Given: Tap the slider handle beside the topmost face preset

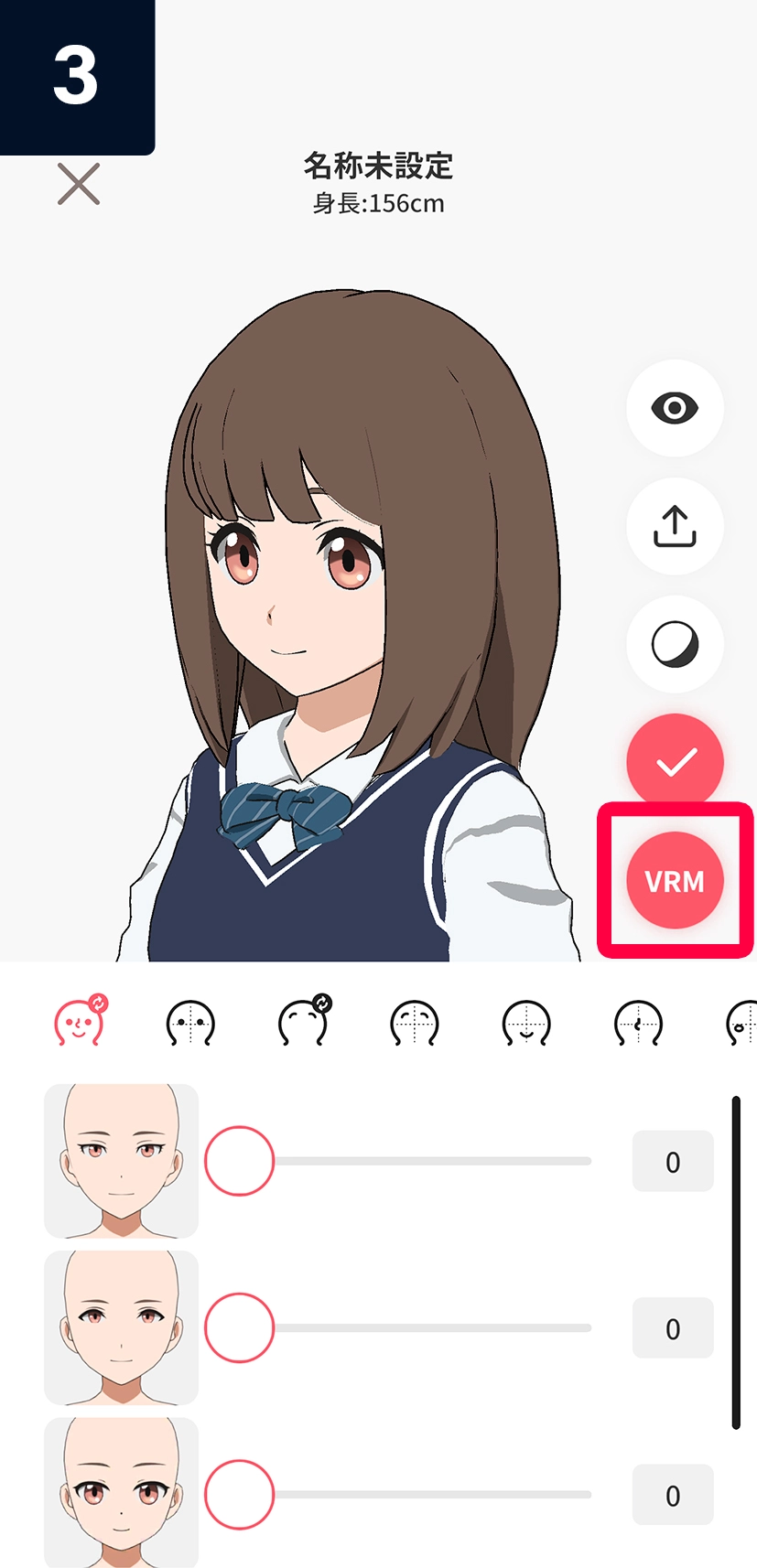Looking at the screenshot, I should pyautogui.click(x=239, y=1161).
